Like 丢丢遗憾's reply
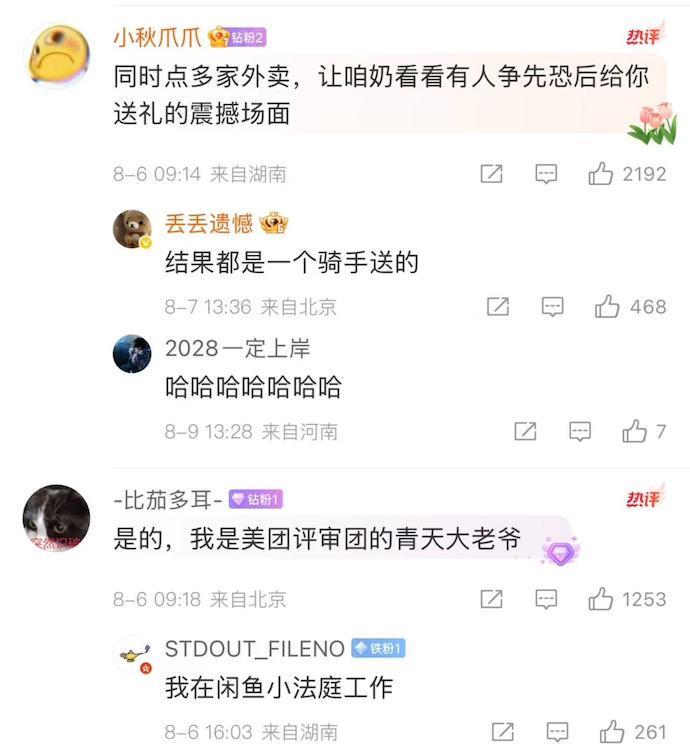Image resolution: width=690 pixels, height=753 pixels. pos(607,307)
